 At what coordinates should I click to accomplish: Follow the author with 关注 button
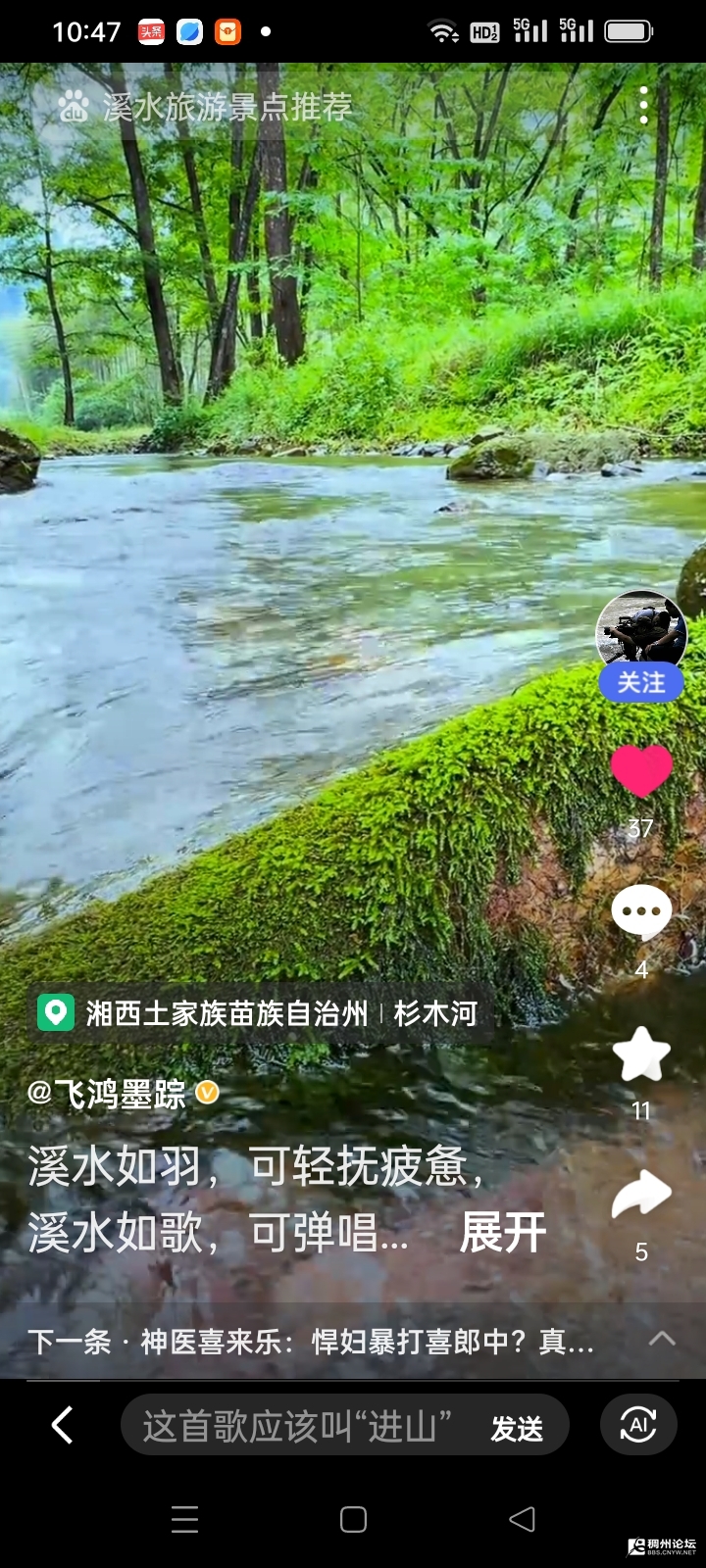pyautogui.click(x=641, y=682)
